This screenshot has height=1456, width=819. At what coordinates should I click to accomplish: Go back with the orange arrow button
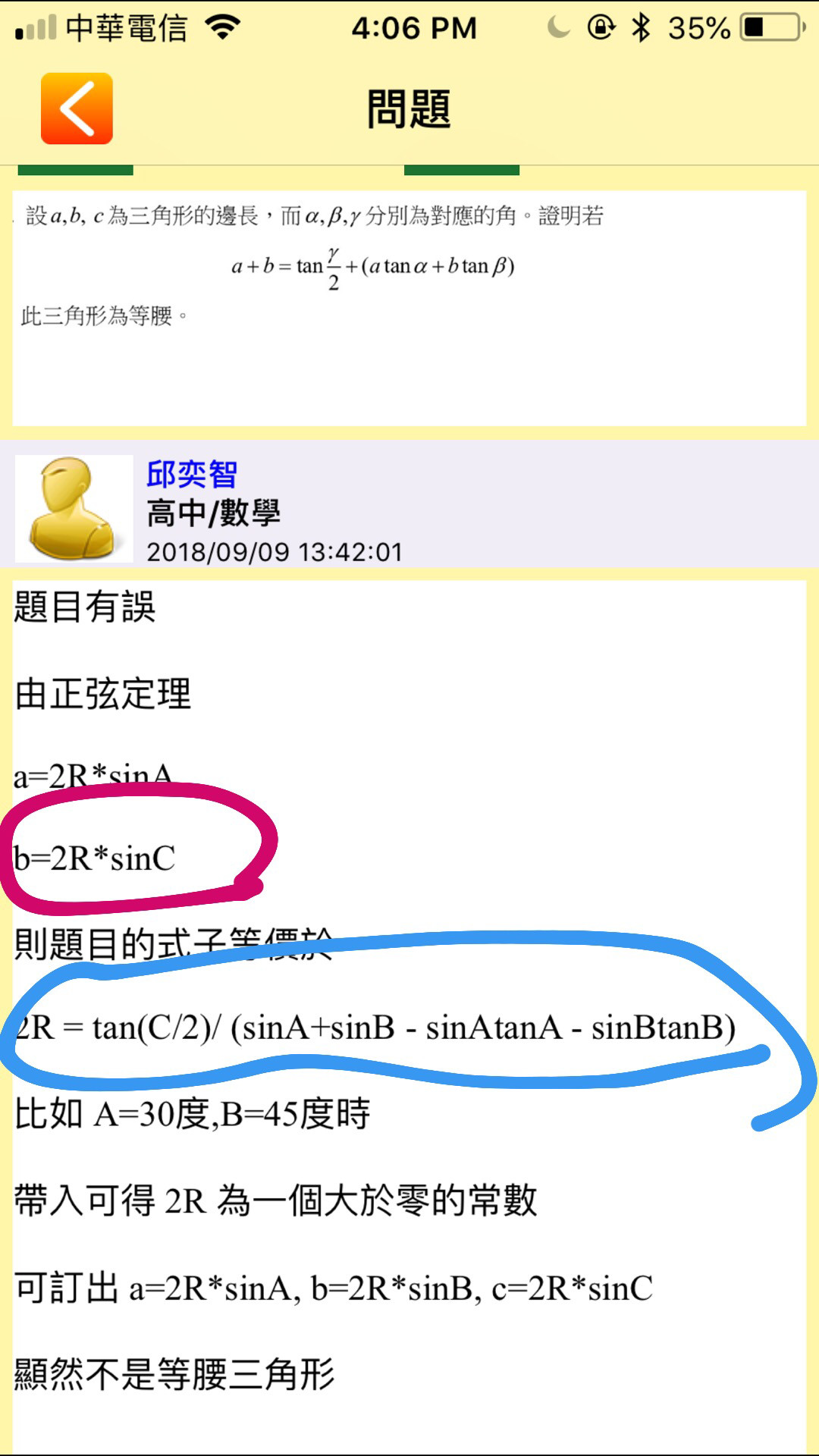tap(77, 108)
